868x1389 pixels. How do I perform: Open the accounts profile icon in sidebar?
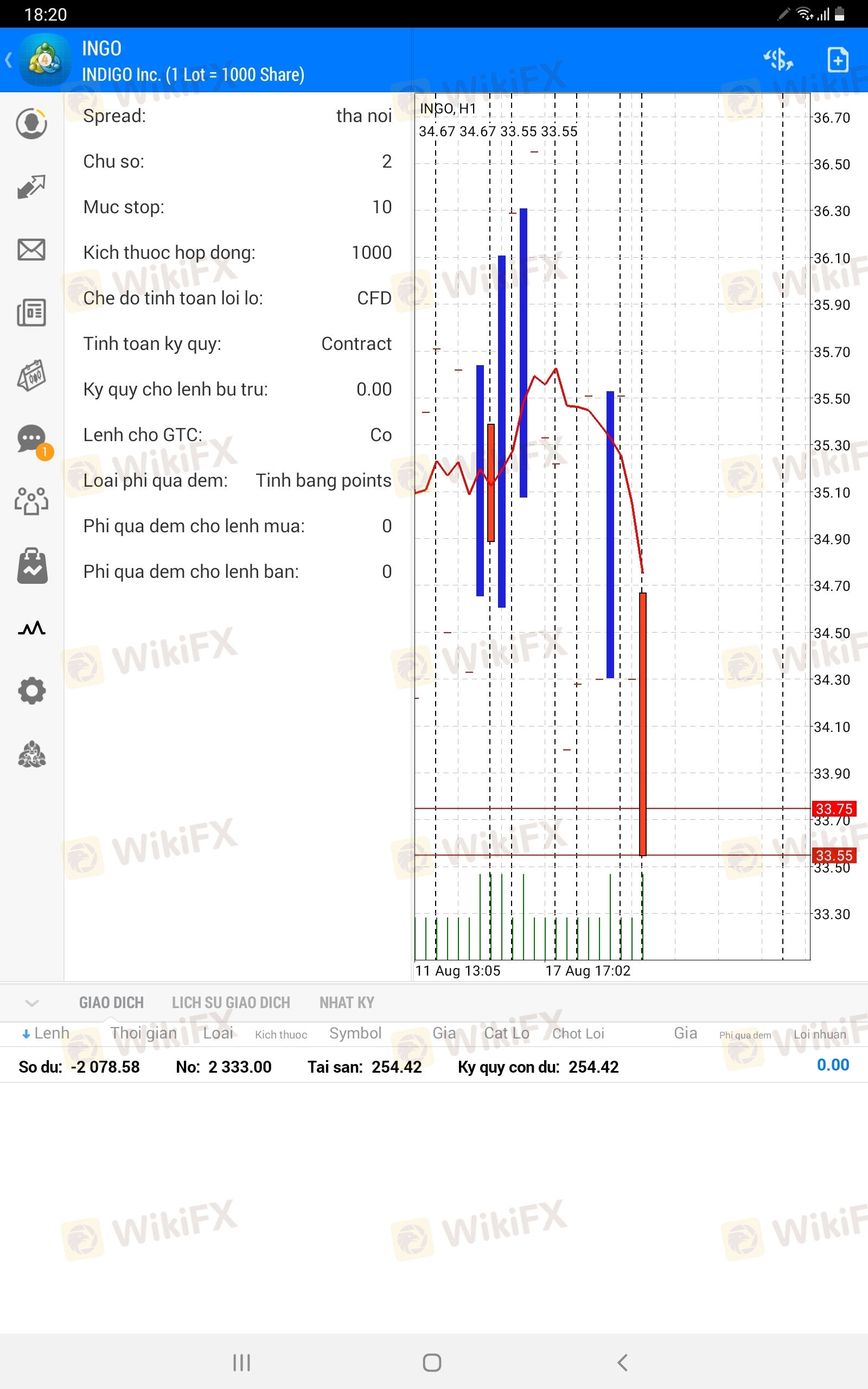[x=31, y=123]
